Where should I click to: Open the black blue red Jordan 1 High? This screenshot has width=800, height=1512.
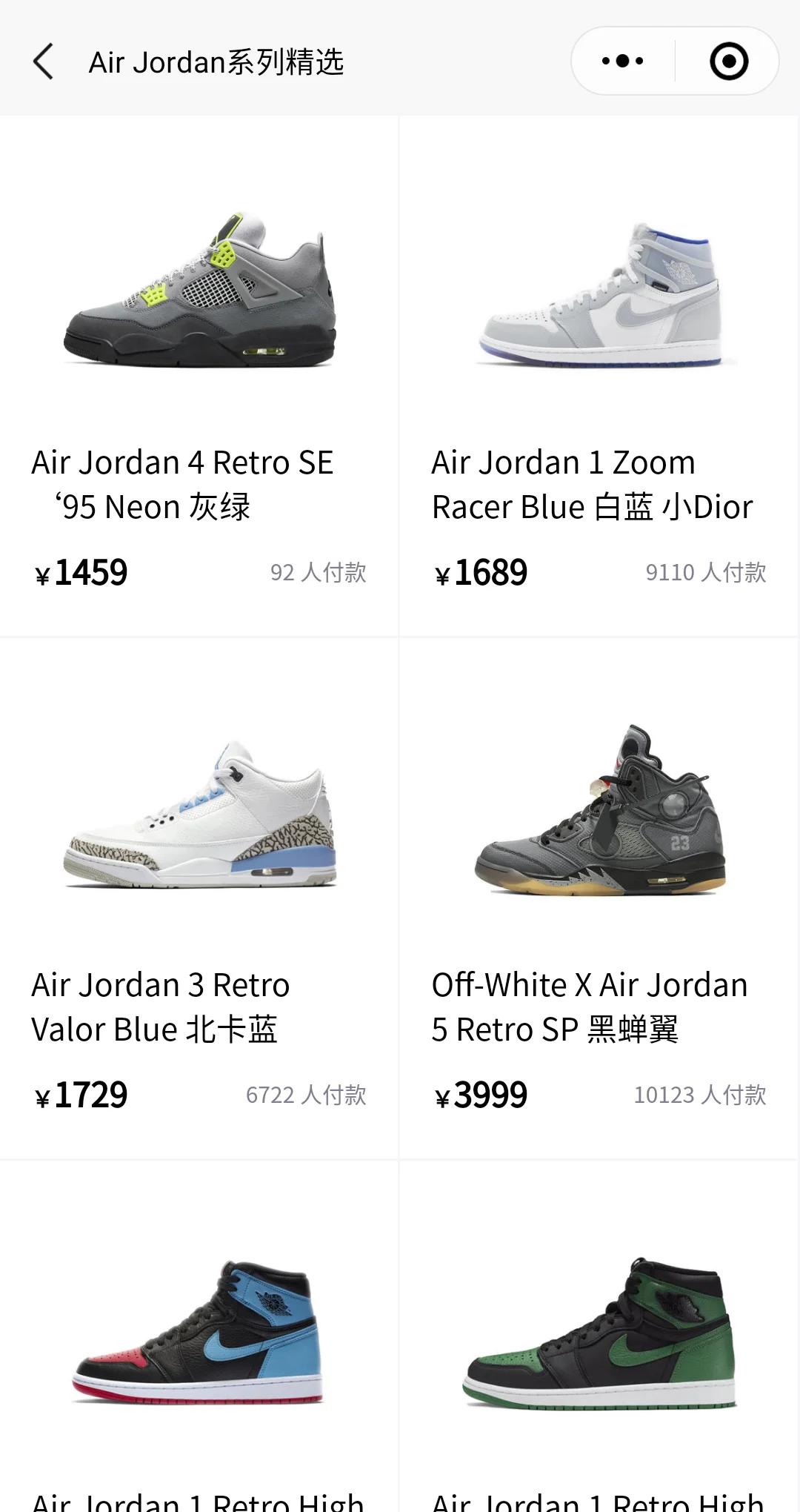(x=199, y=1334)
